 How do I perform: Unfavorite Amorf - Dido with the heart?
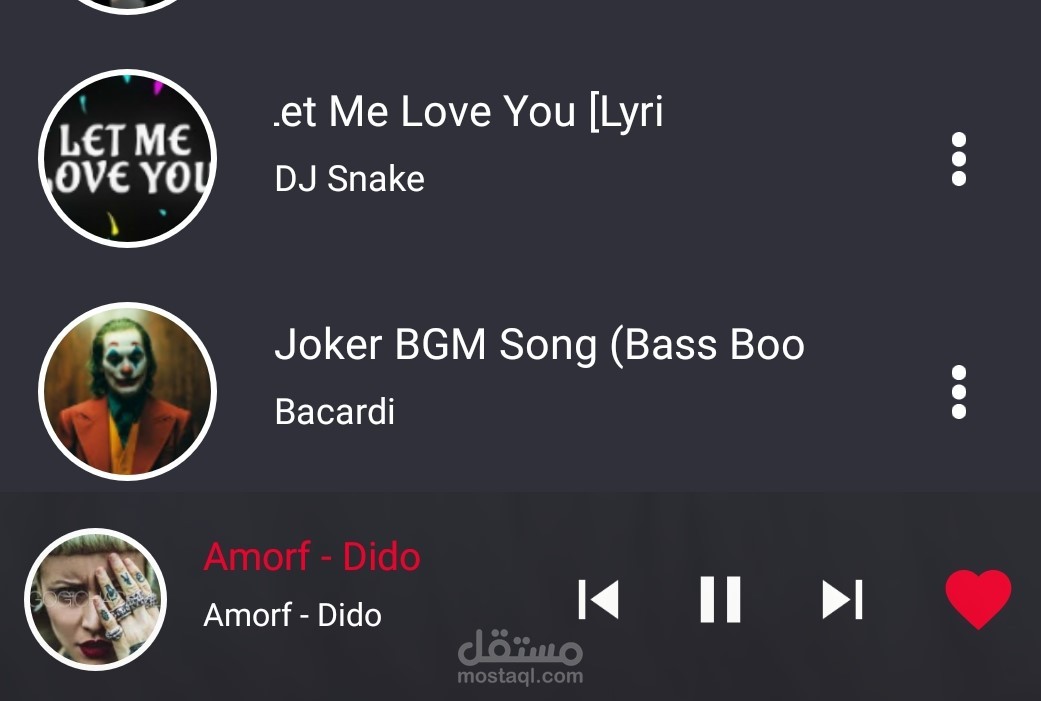(978, 598)
